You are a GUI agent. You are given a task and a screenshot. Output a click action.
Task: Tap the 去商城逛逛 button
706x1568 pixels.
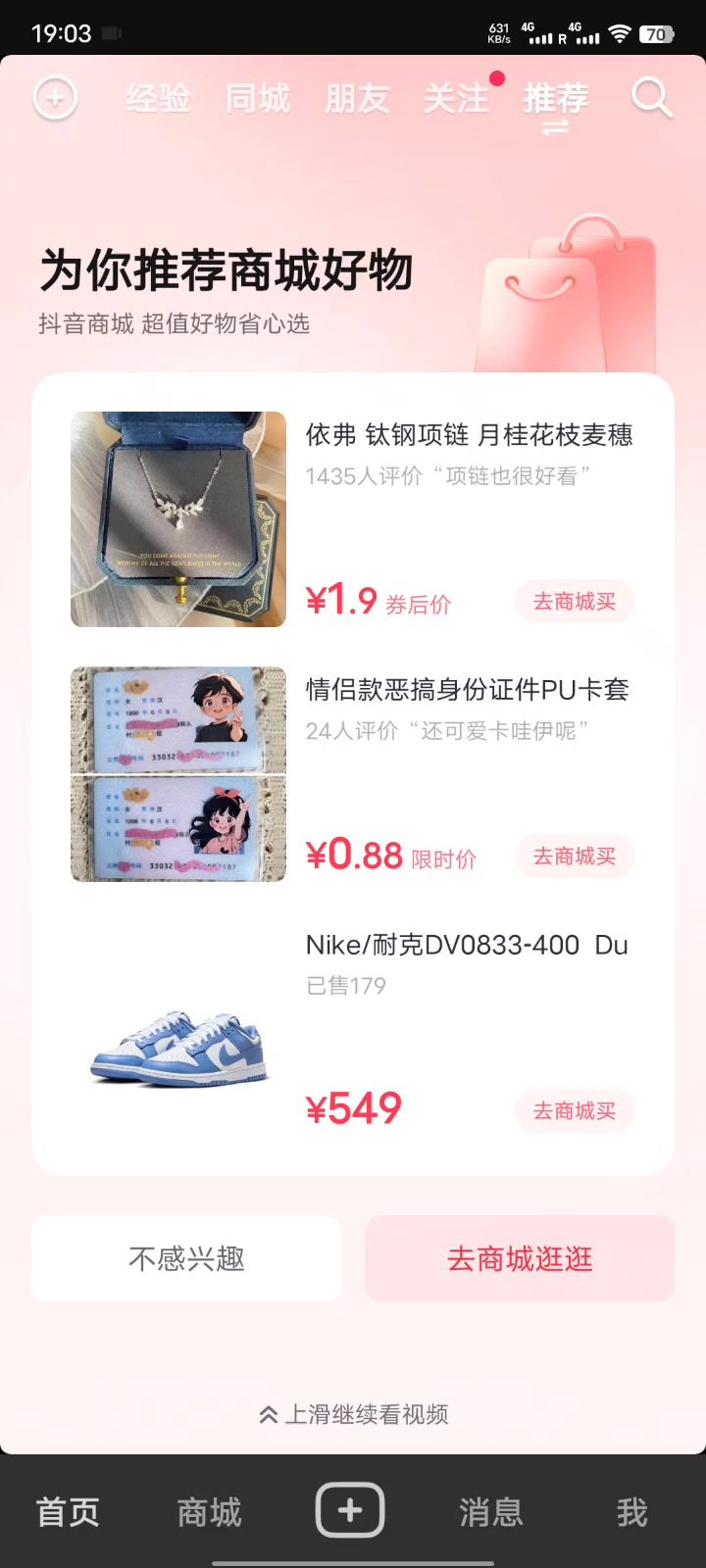tap(520, 1258)
